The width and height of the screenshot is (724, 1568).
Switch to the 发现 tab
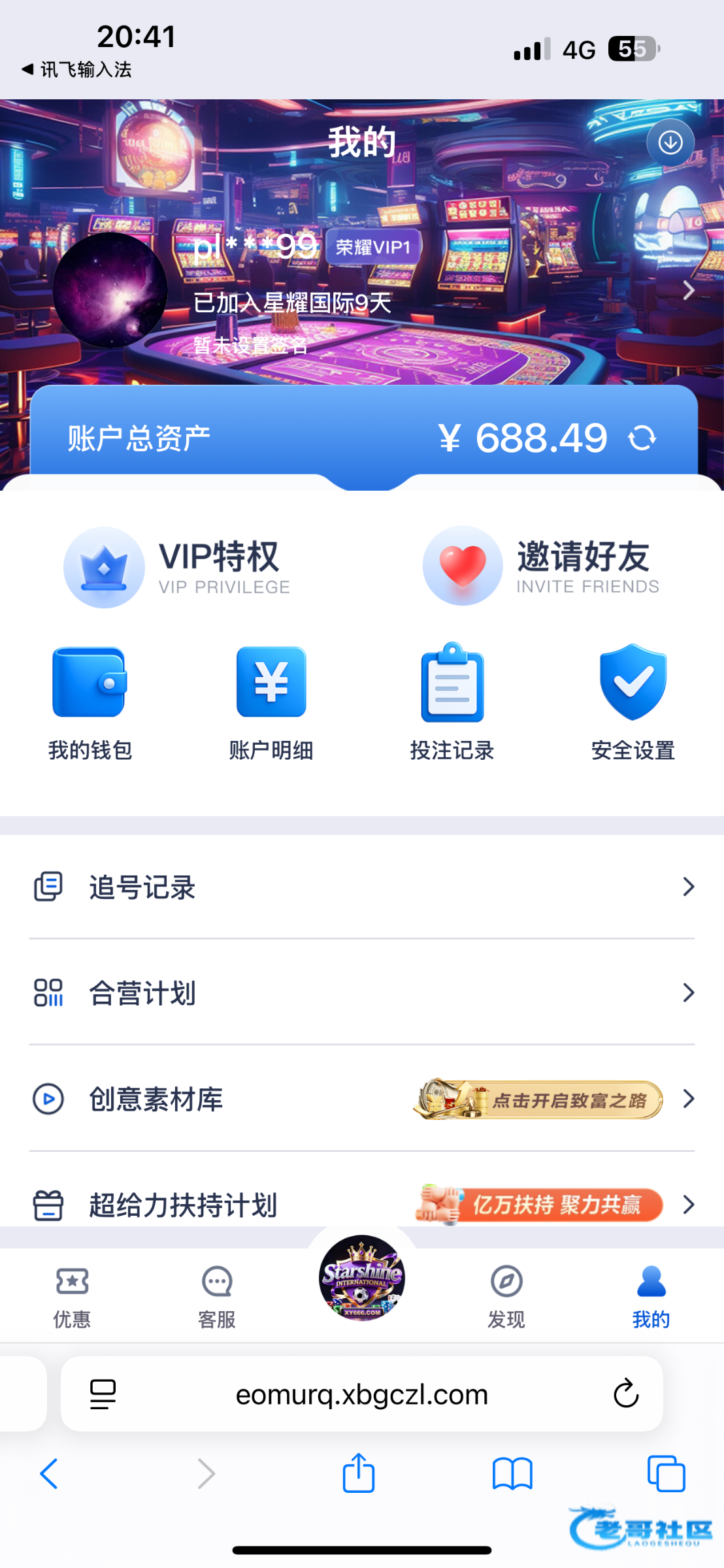[506, 1296]
